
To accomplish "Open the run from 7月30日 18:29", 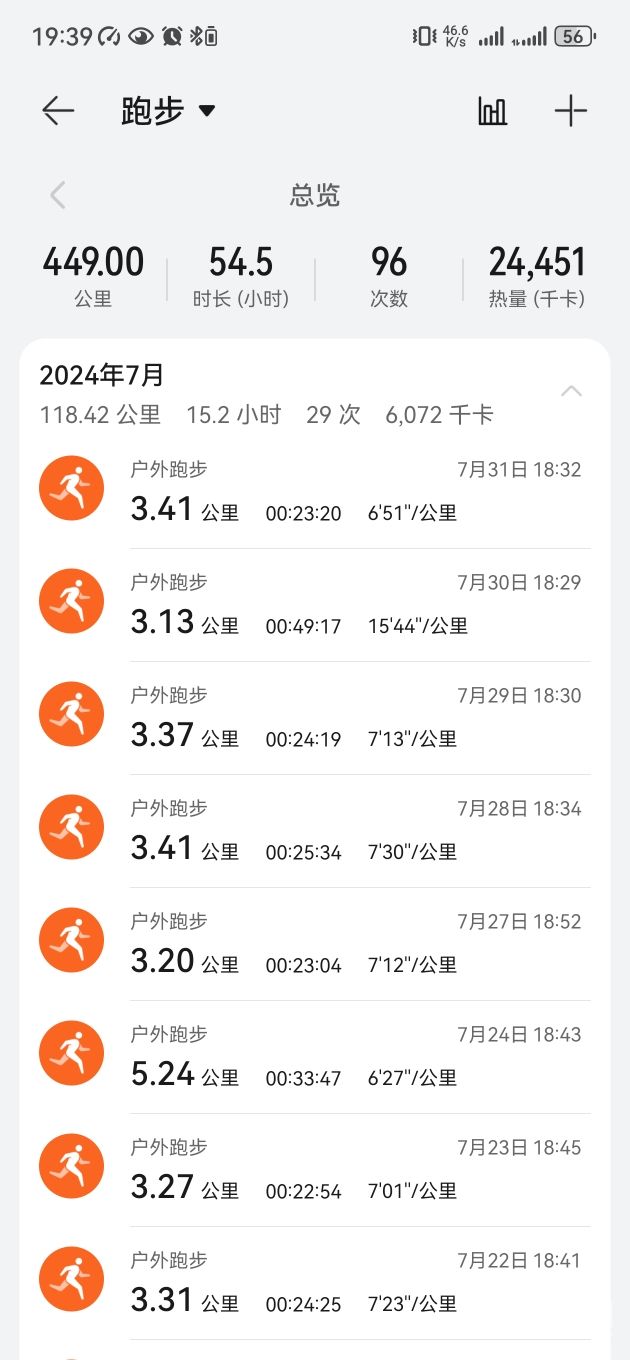I will 315,605.
